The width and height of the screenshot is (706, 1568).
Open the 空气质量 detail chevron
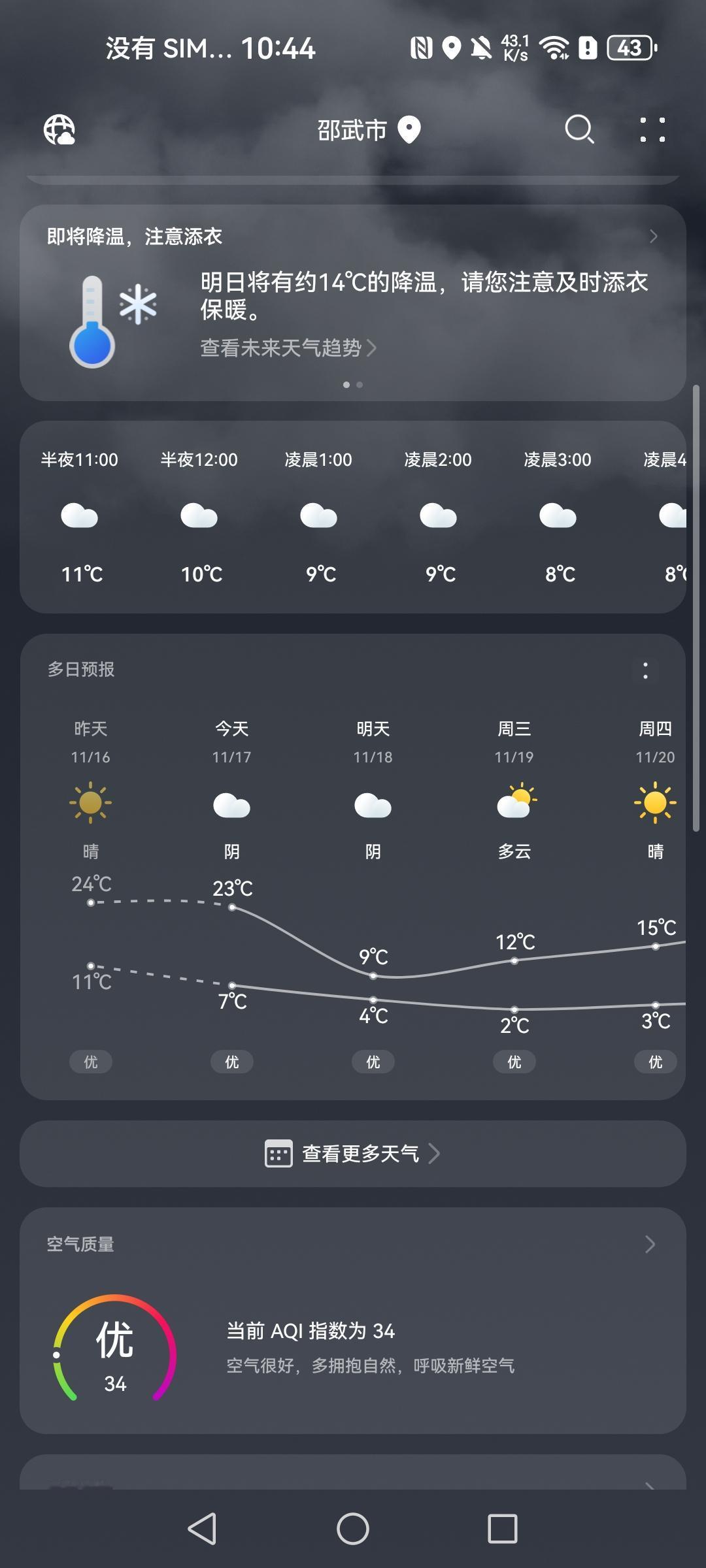point(649,1244)
